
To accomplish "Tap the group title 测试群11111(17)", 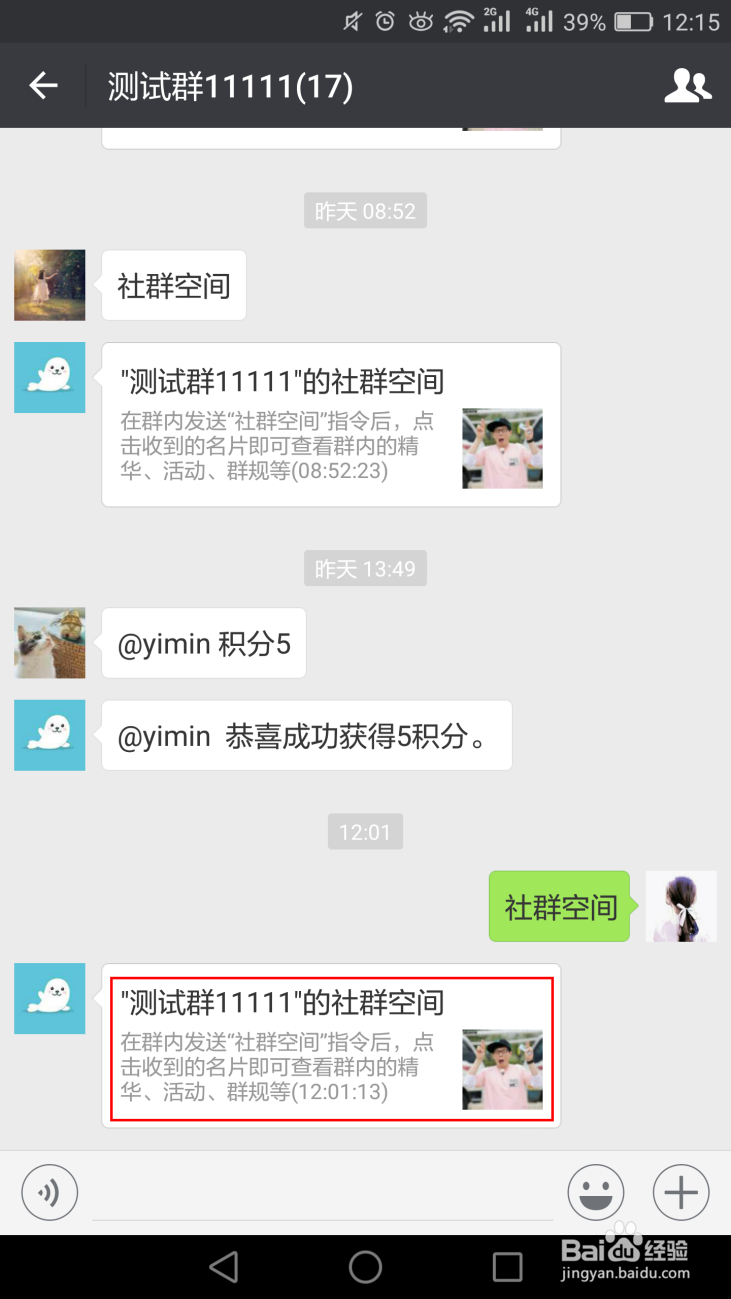I will point(226,86).
